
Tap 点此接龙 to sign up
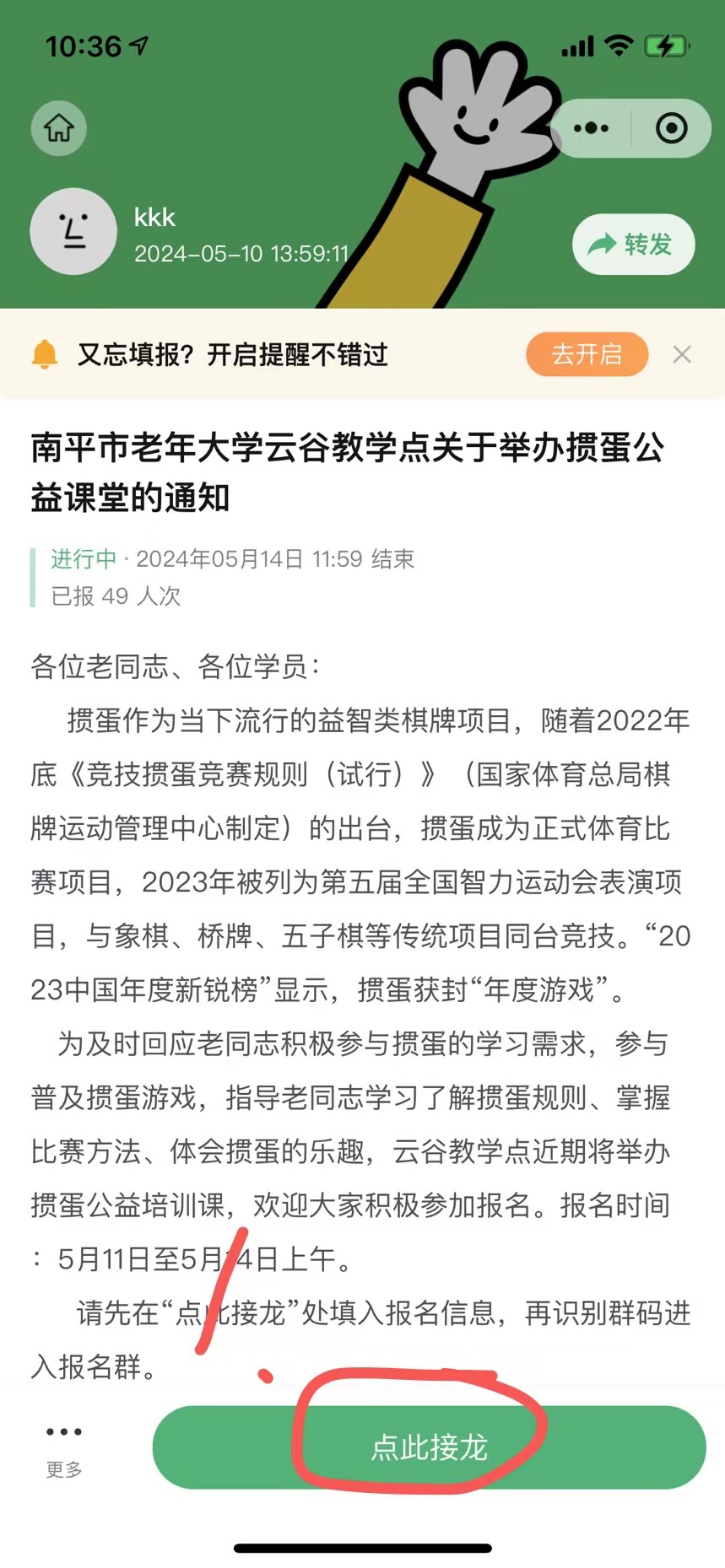pyautogui.click(x=429, y=1447)
